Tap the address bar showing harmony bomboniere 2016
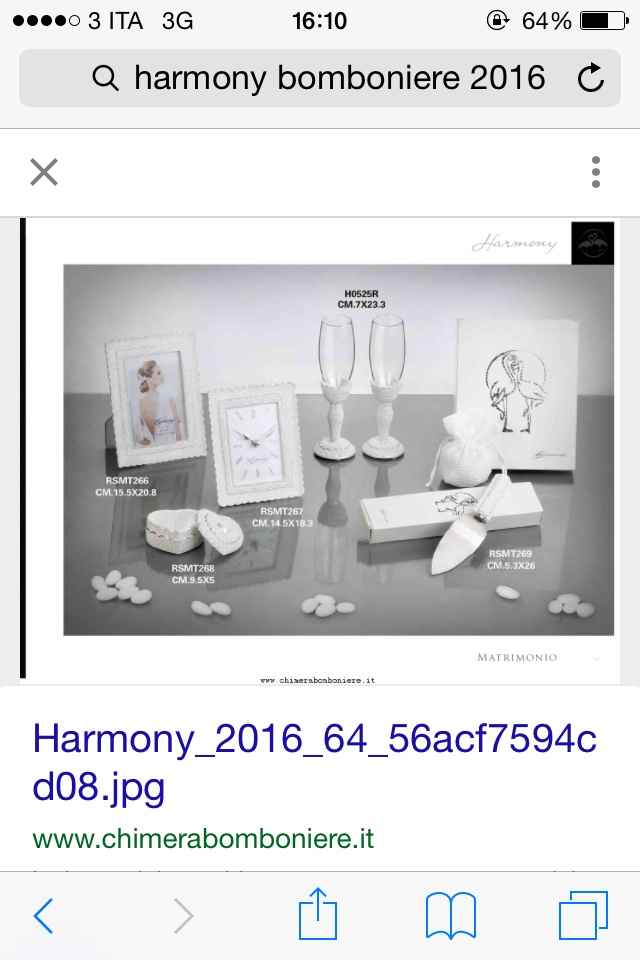This screenshot has height=960, width=640. coord(320,78)
